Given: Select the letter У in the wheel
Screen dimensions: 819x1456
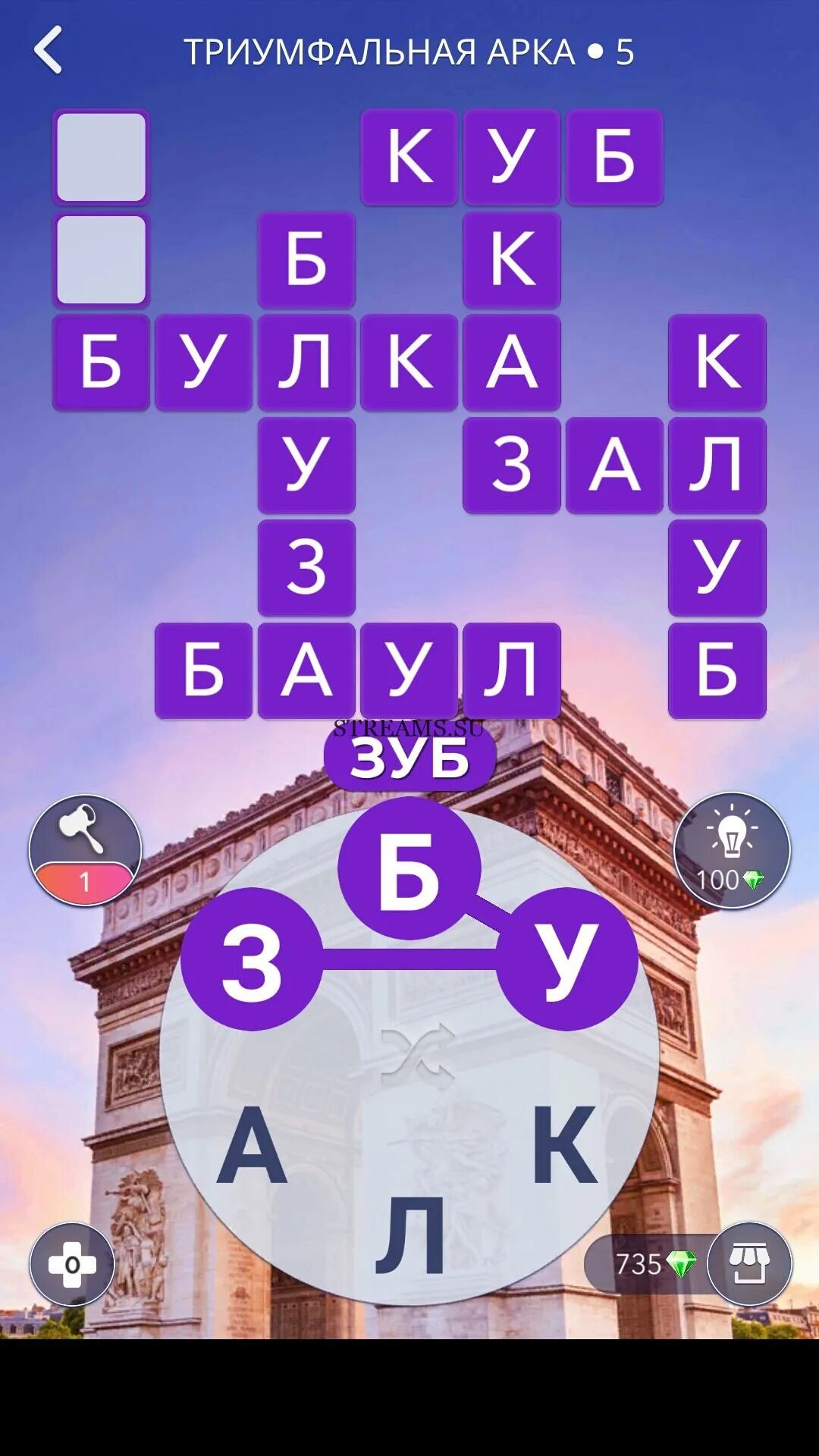Looking at the screenshot, I should (x=566, y=959).
